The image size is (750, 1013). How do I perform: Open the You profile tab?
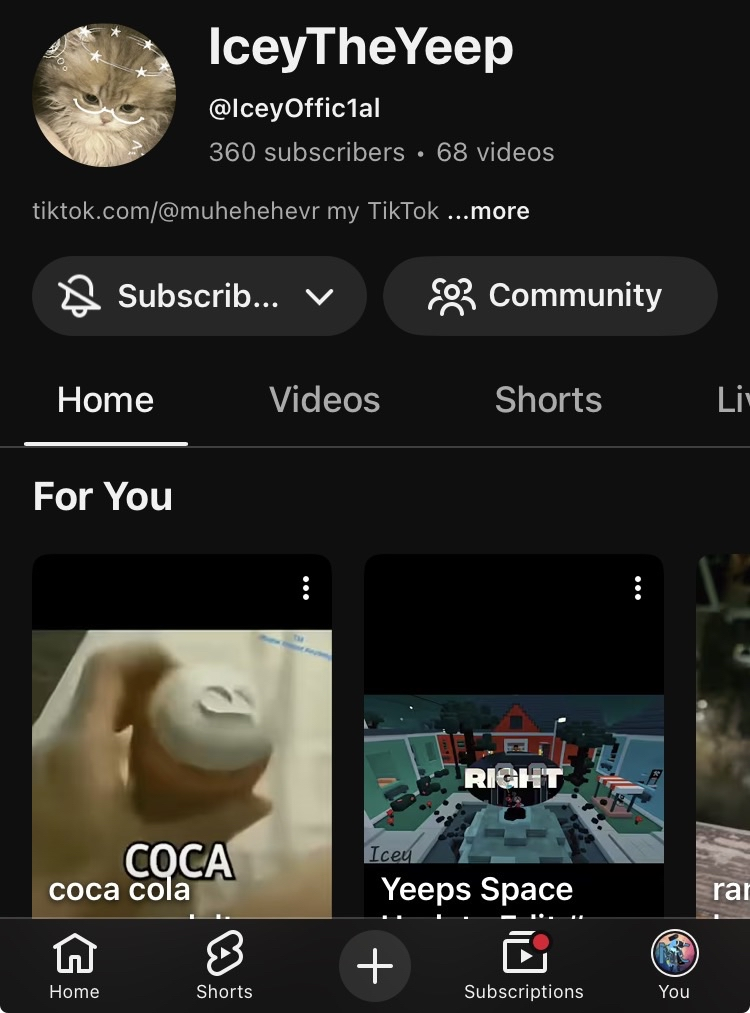(674, 965)
